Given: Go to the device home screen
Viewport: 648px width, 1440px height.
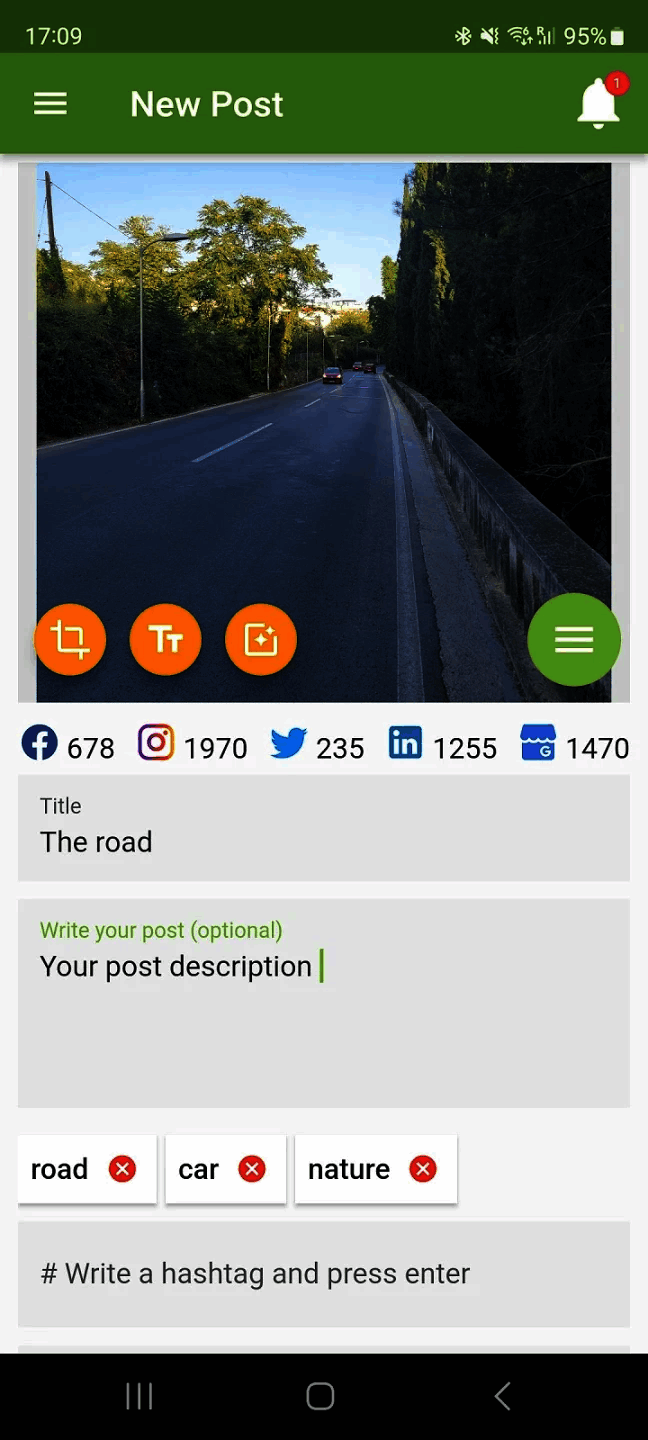Looking at the screenshot, I should click(x=320, y=1396).
